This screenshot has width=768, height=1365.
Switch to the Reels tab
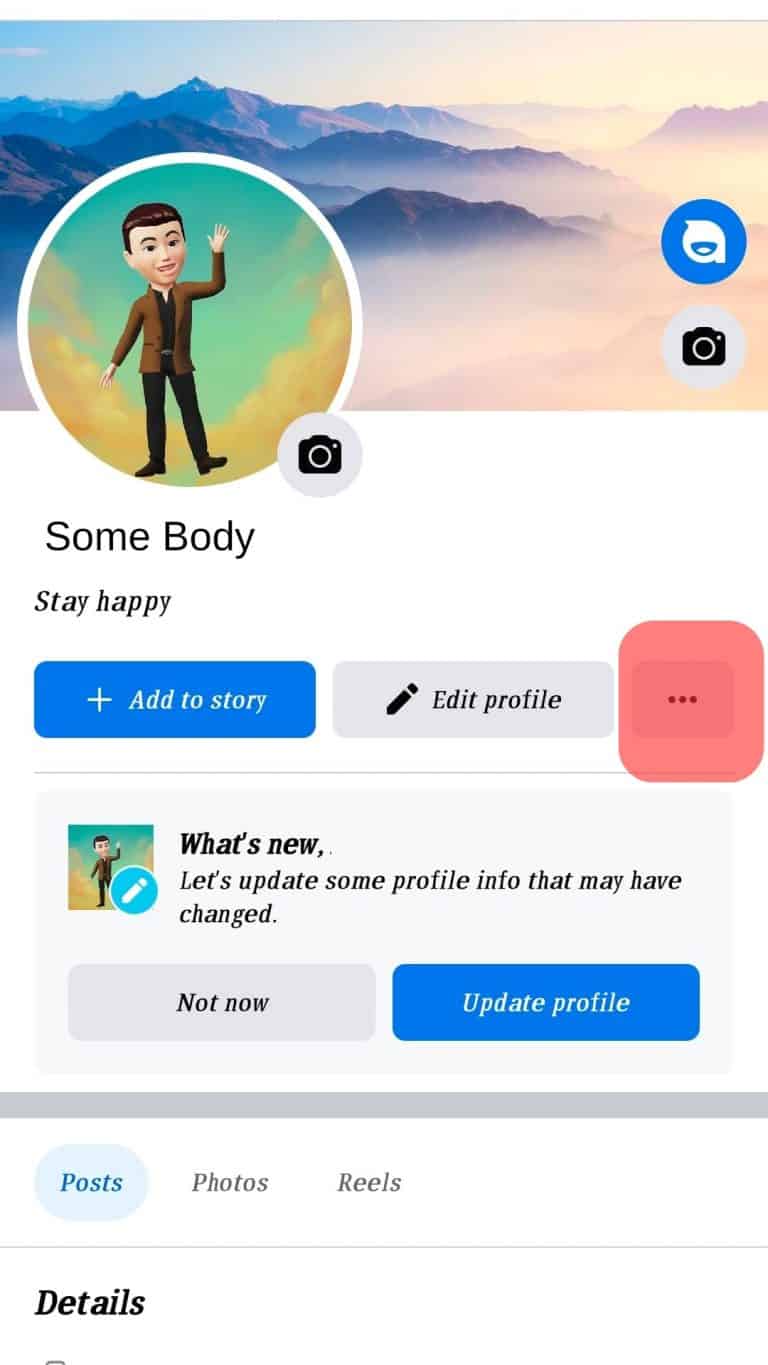click(x=368, y=1182)
